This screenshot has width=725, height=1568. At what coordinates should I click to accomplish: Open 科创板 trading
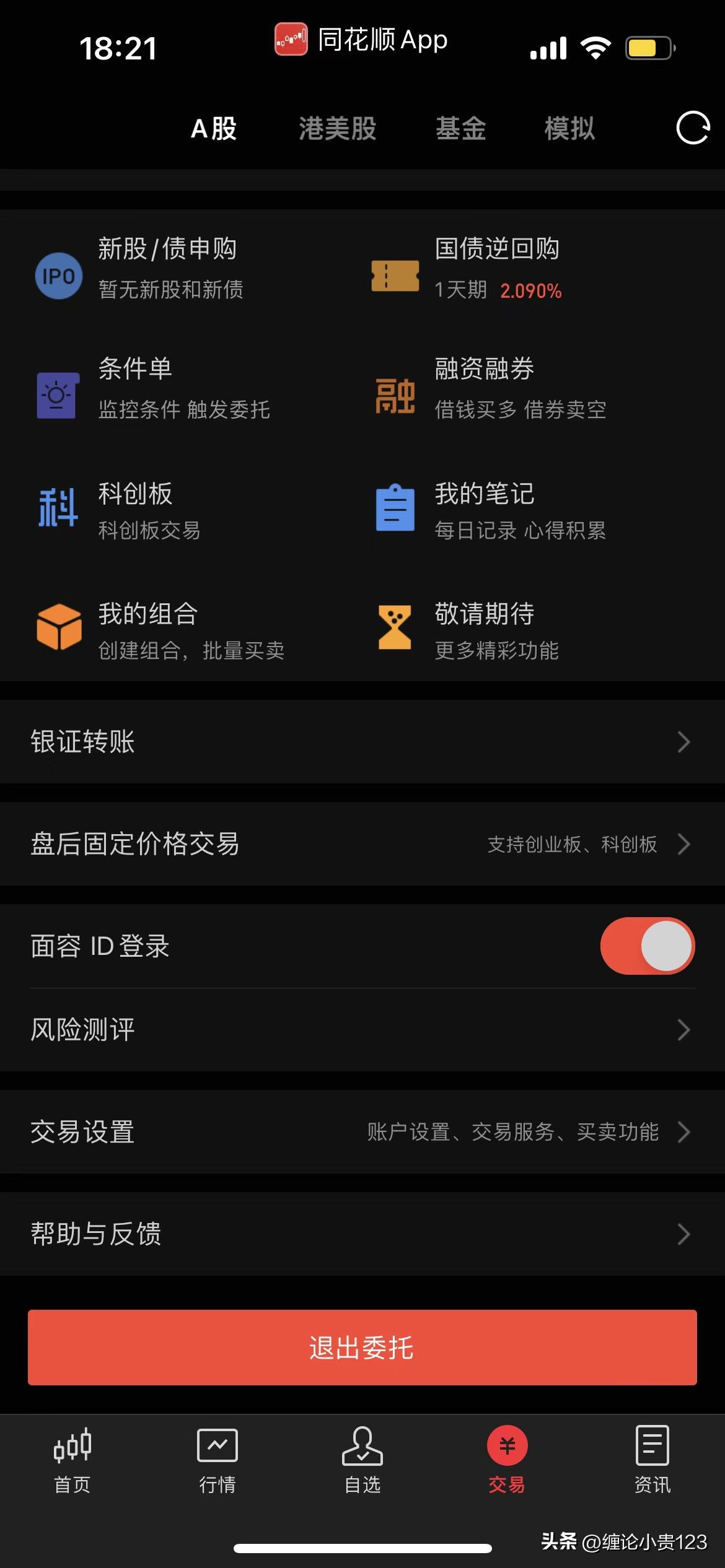pos(149,510)
